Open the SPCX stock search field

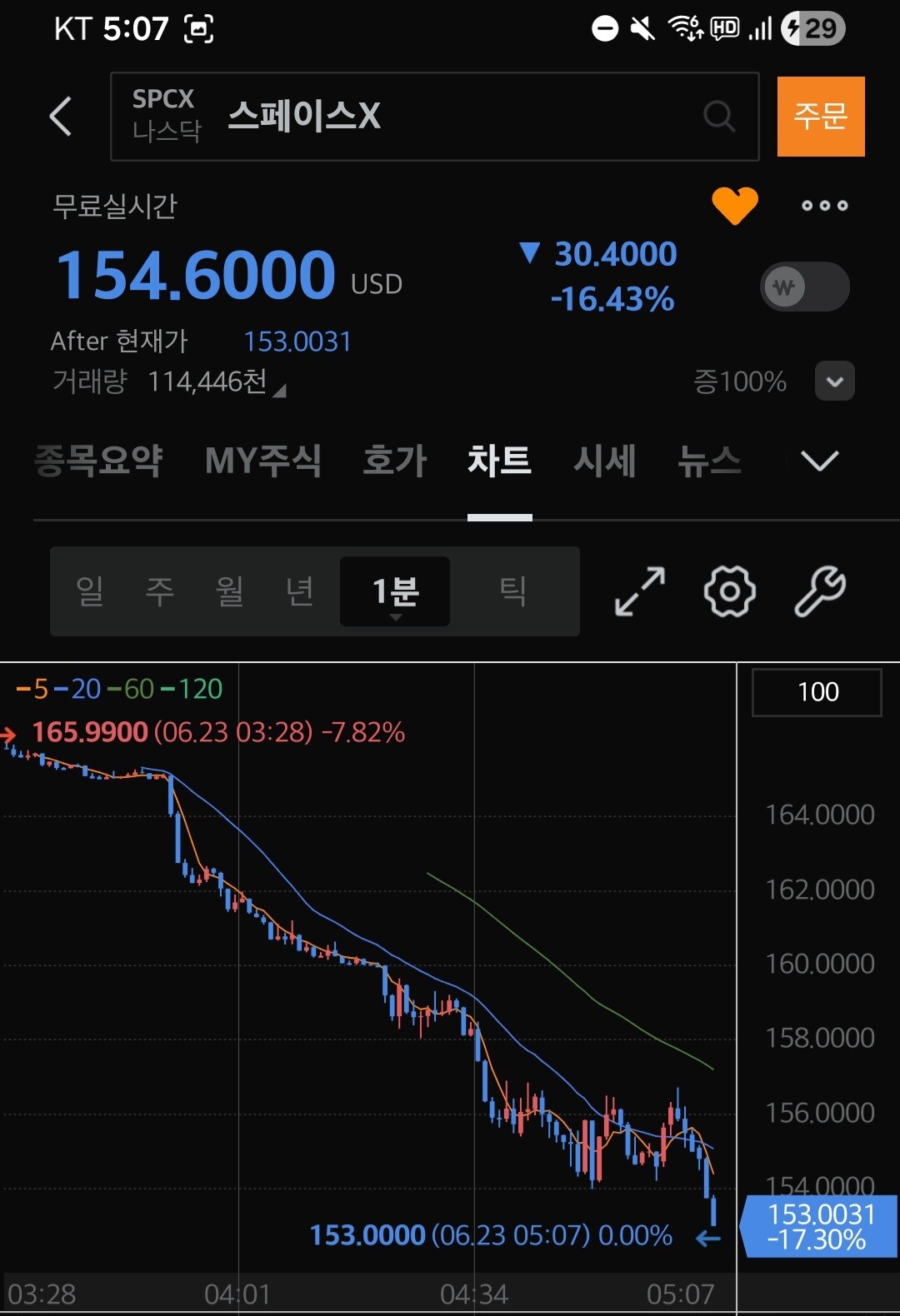point(434,117)
